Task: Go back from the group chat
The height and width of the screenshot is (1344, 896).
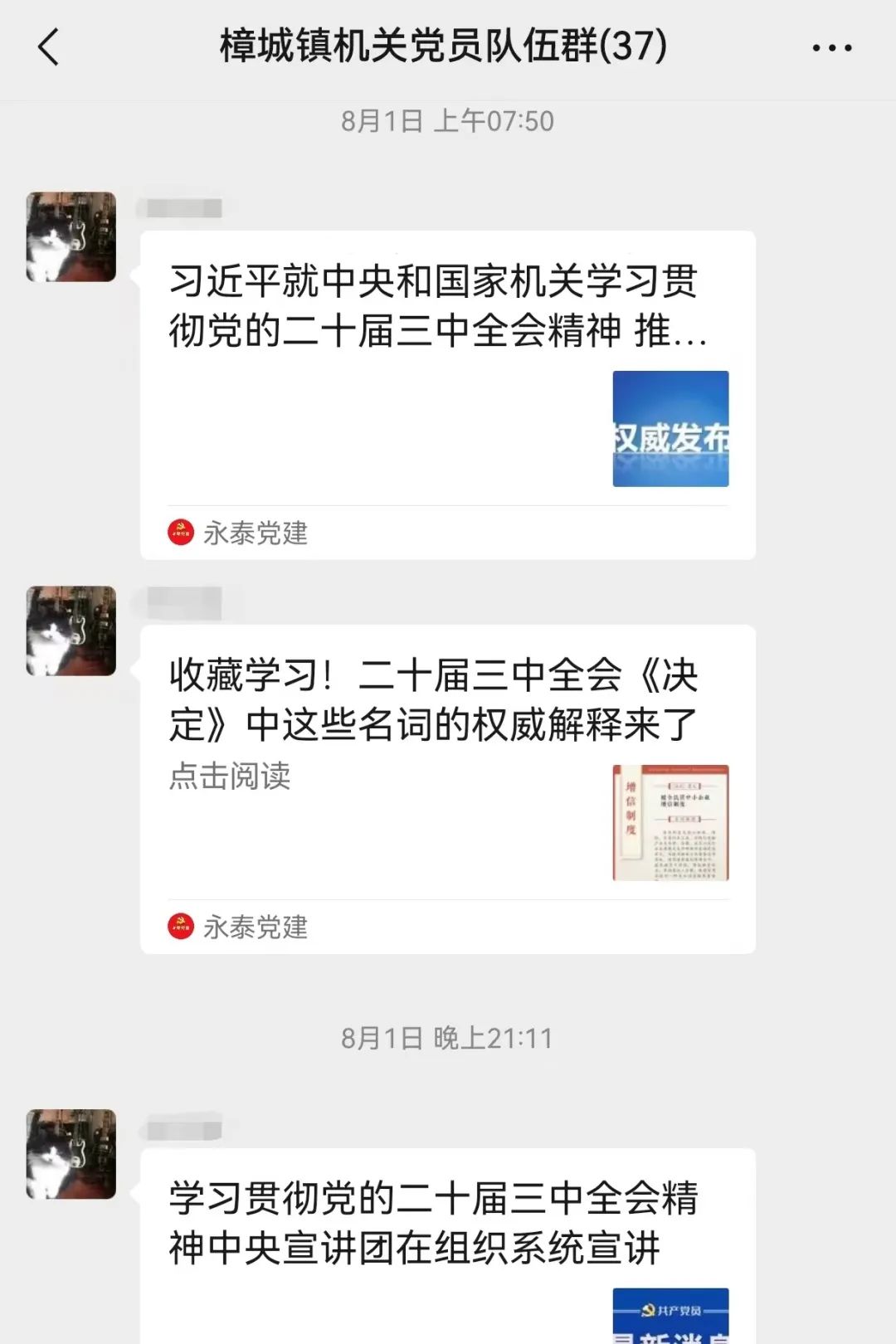Action: [x=49, y=46]
